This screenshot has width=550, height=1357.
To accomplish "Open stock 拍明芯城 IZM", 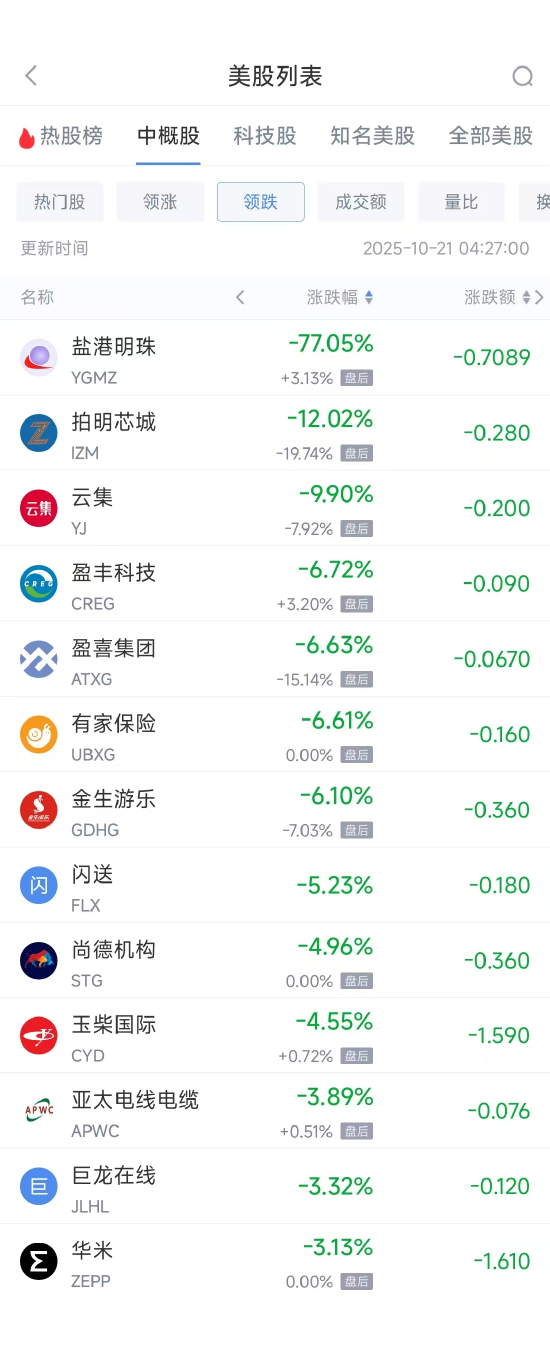I will 275,433.
